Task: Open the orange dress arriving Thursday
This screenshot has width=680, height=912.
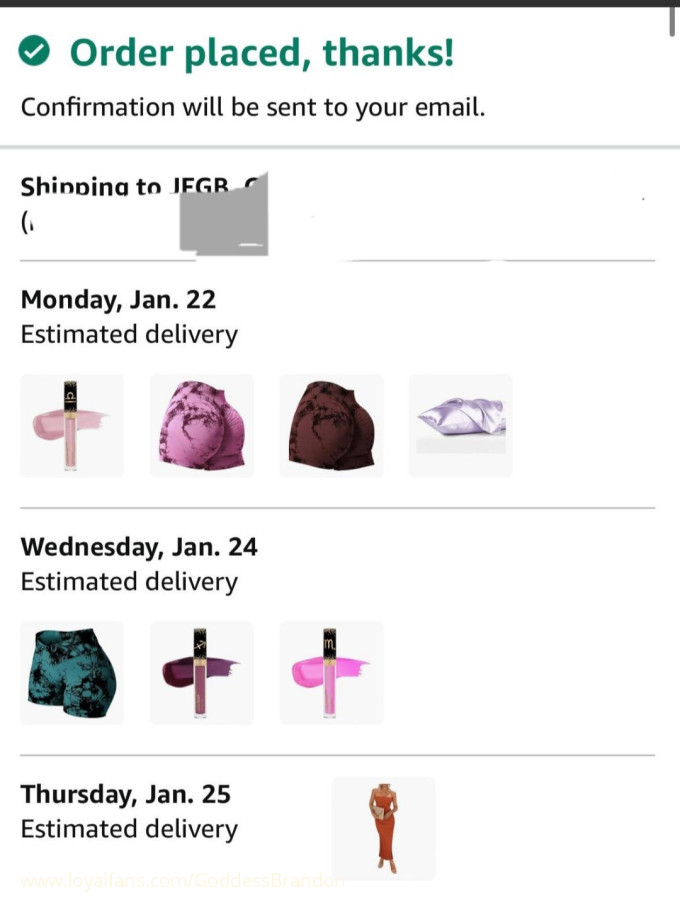Action: 383,828
